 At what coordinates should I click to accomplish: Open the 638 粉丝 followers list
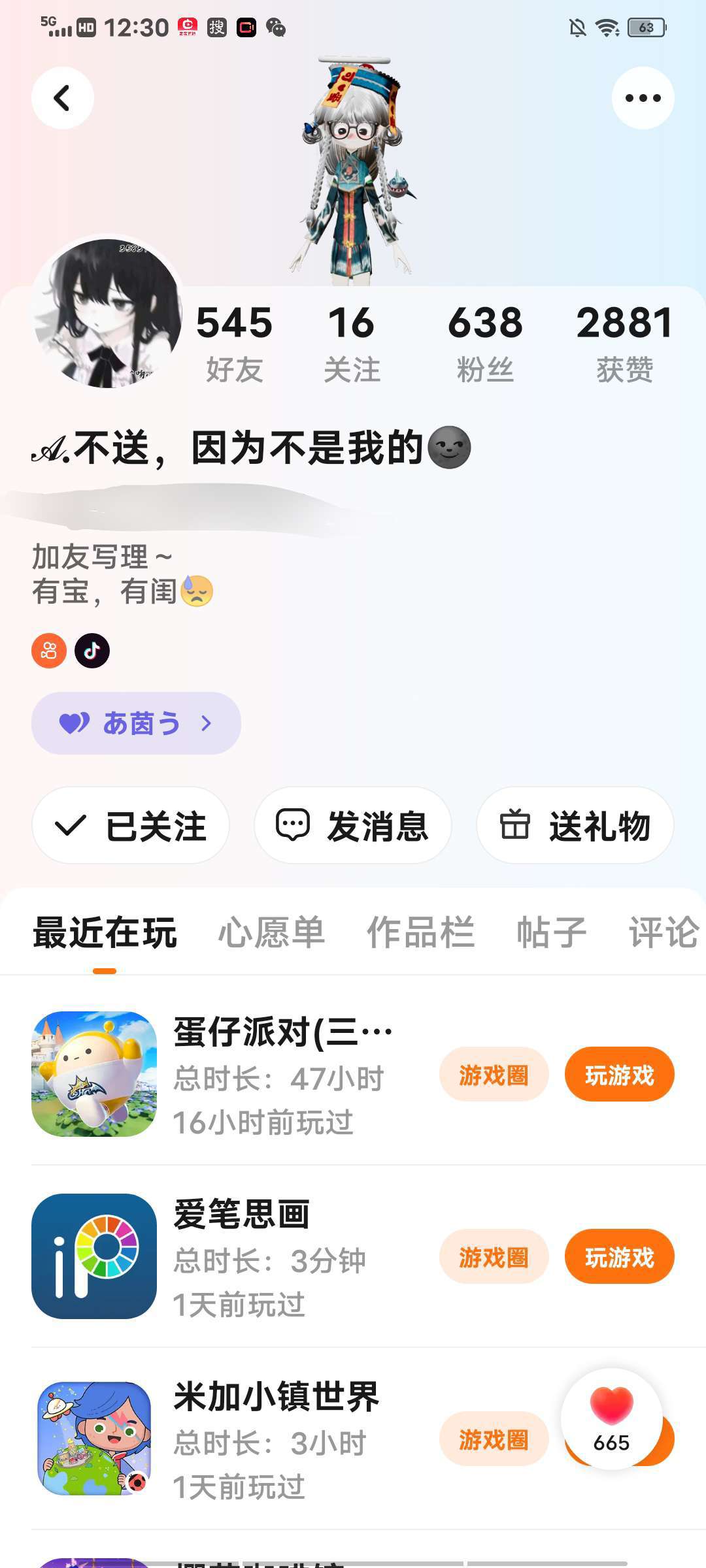point(485,343)
